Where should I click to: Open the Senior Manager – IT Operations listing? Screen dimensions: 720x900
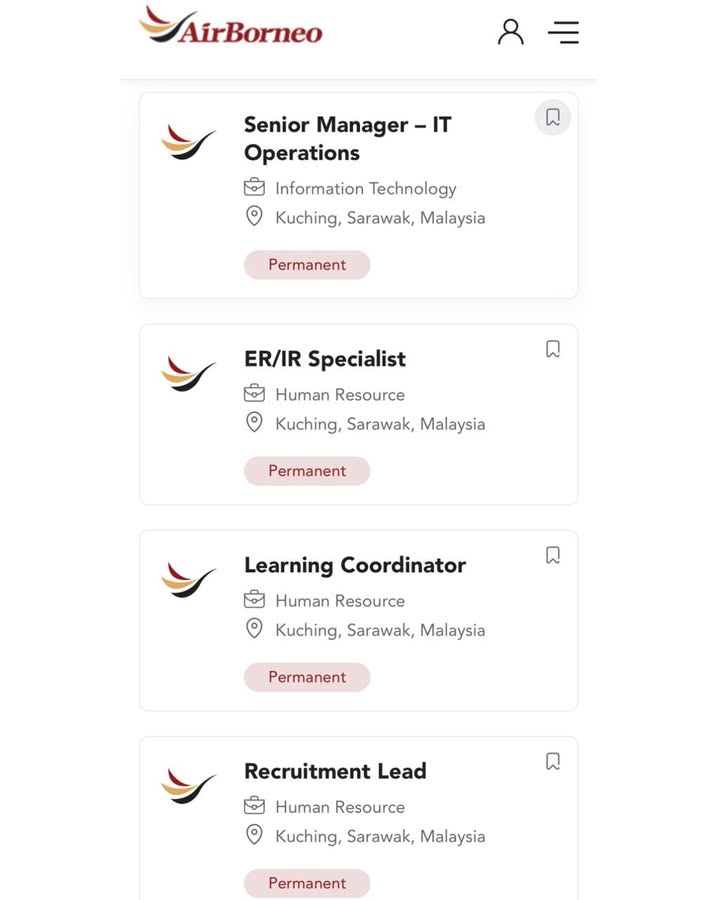(347, 139)
